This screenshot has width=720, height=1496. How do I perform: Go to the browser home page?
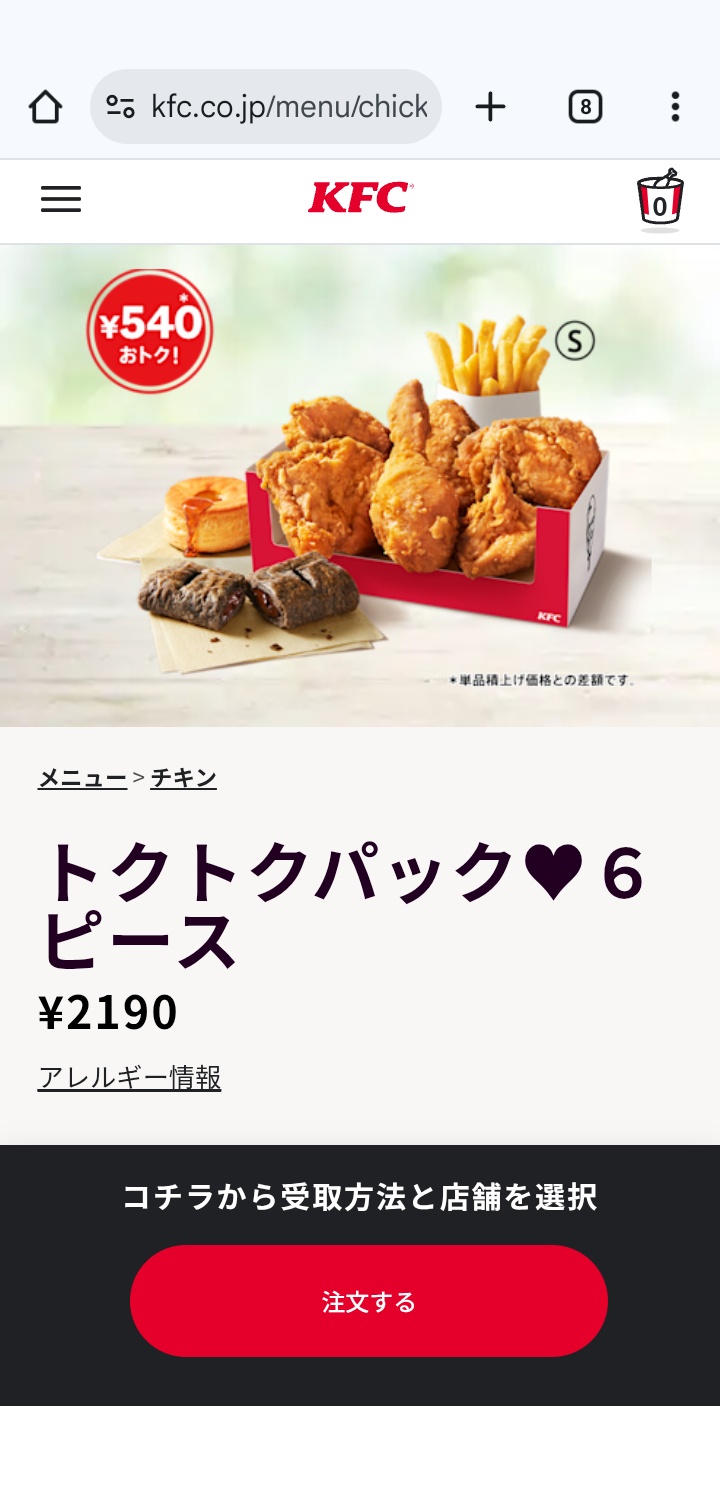tap(45, 107)
